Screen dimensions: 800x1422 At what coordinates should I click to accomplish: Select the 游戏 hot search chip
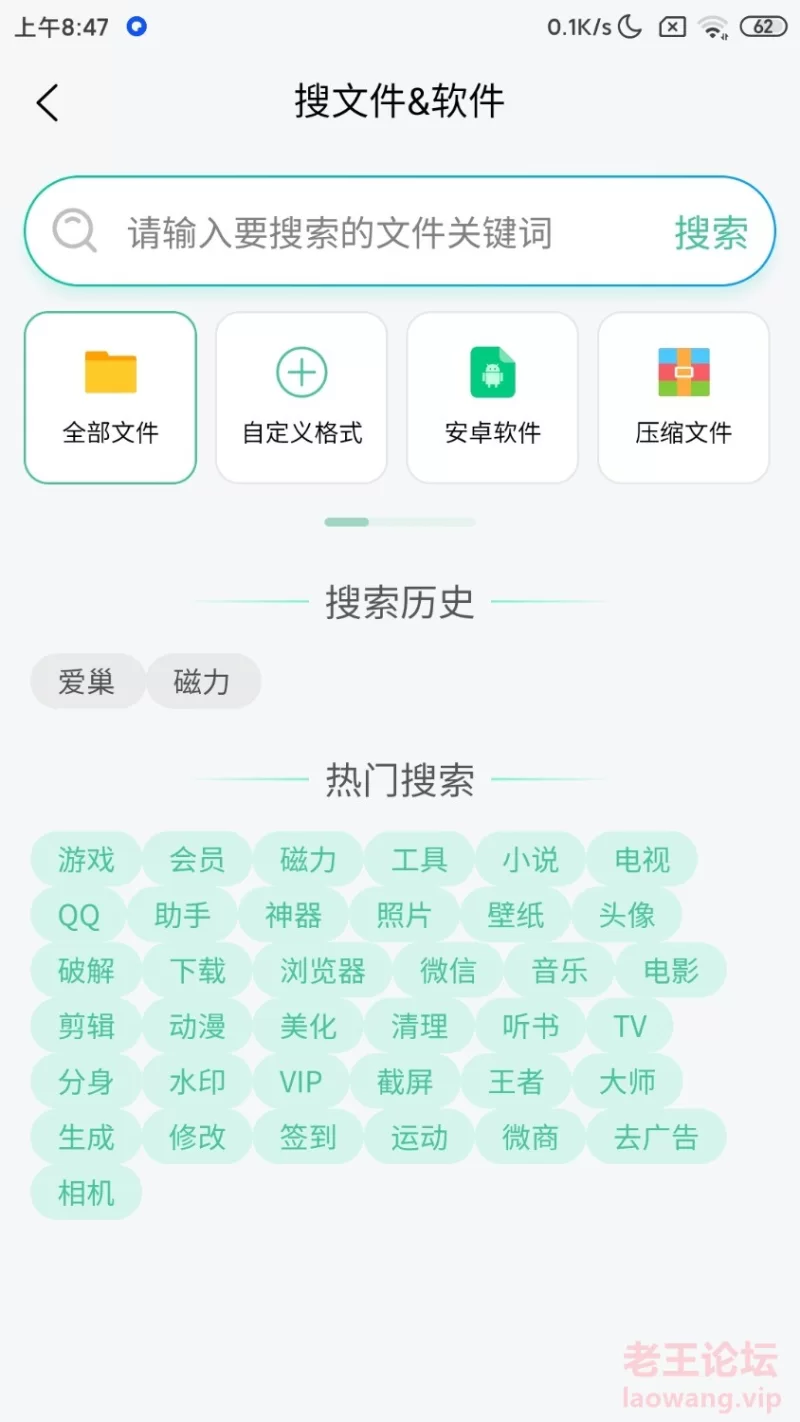pyautogui.click(x=87, y=859)
